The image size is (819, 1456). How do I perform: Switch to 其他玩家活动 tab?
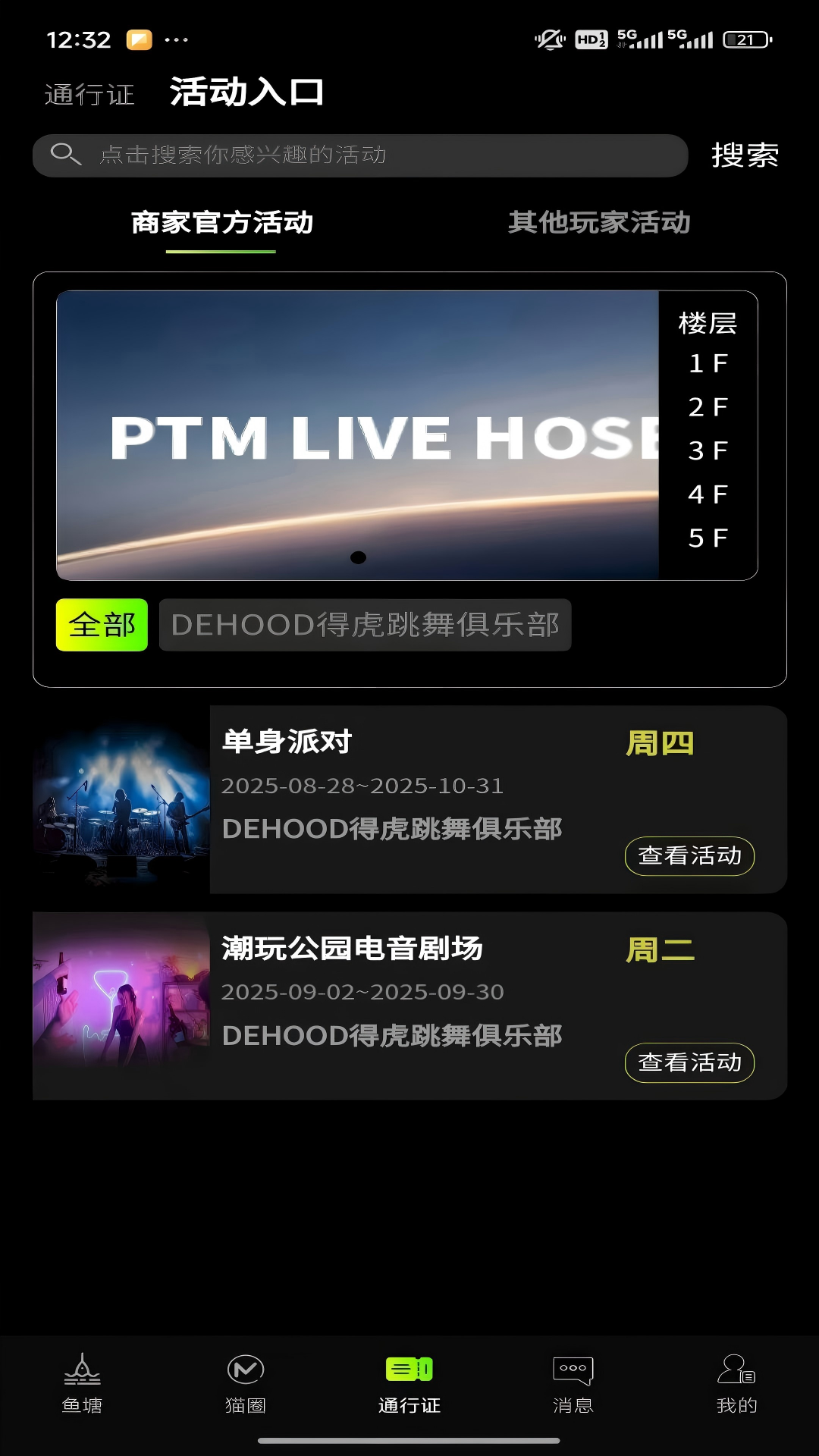pos(599,223)
